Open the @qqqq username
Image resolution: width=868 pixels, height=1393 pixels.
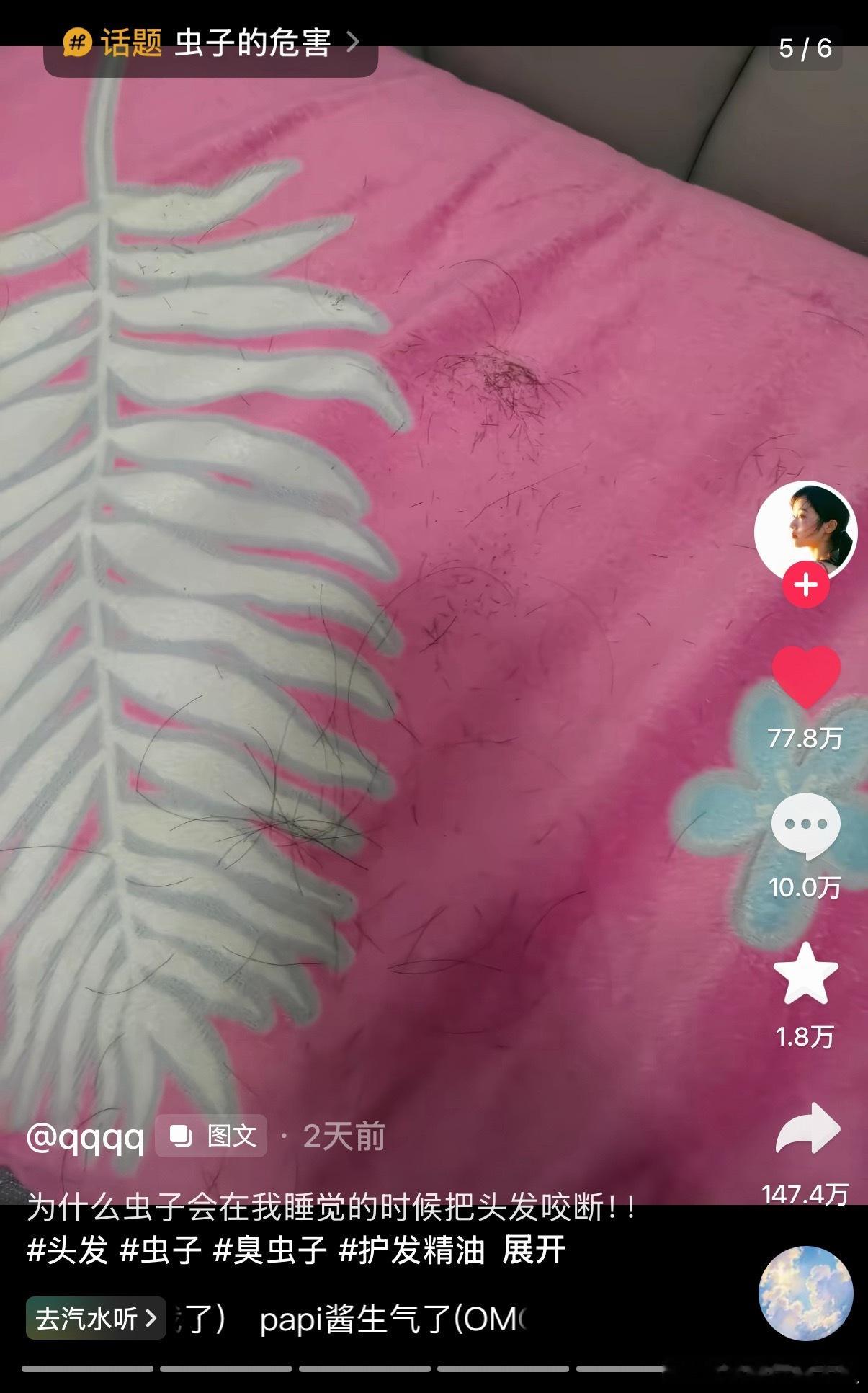click(x=85, y=1137)
